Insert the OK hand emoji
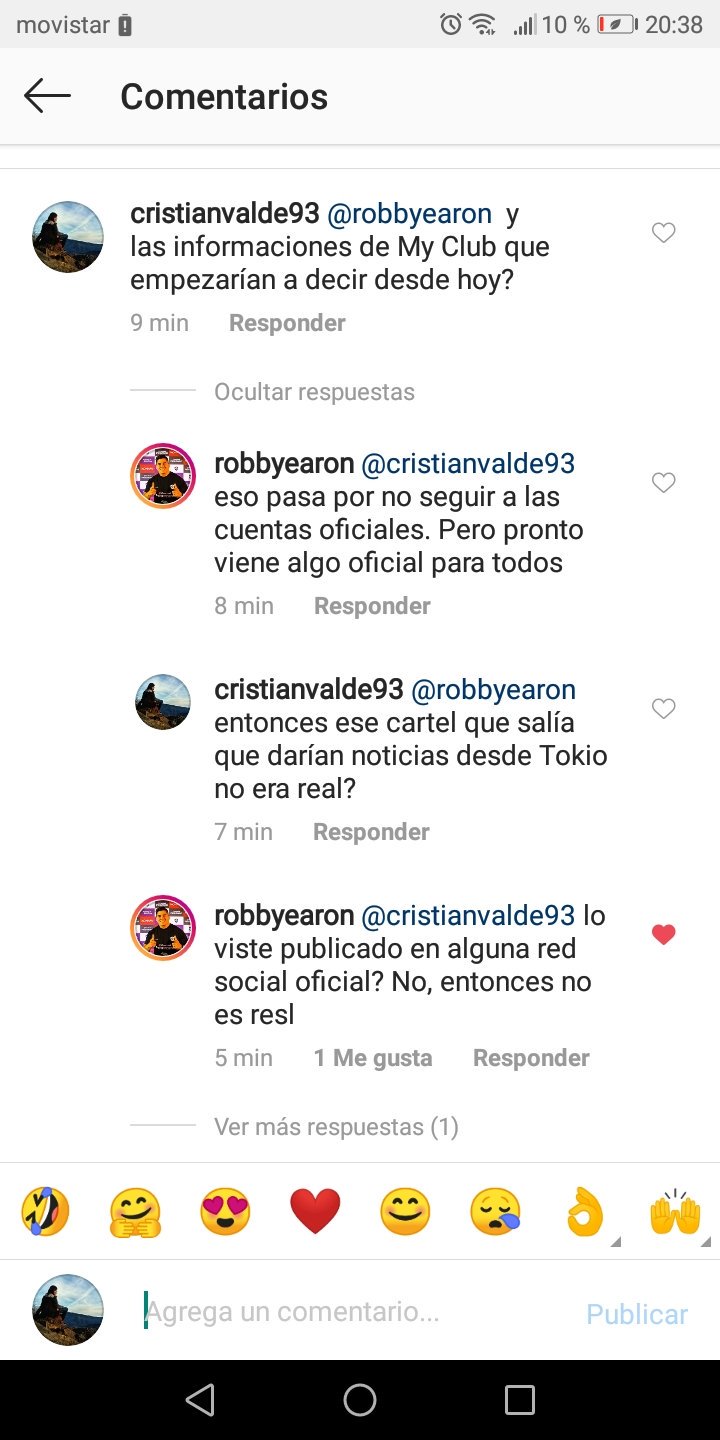The width and height of the screenshot is (720, 1440). coord(585,1212)
